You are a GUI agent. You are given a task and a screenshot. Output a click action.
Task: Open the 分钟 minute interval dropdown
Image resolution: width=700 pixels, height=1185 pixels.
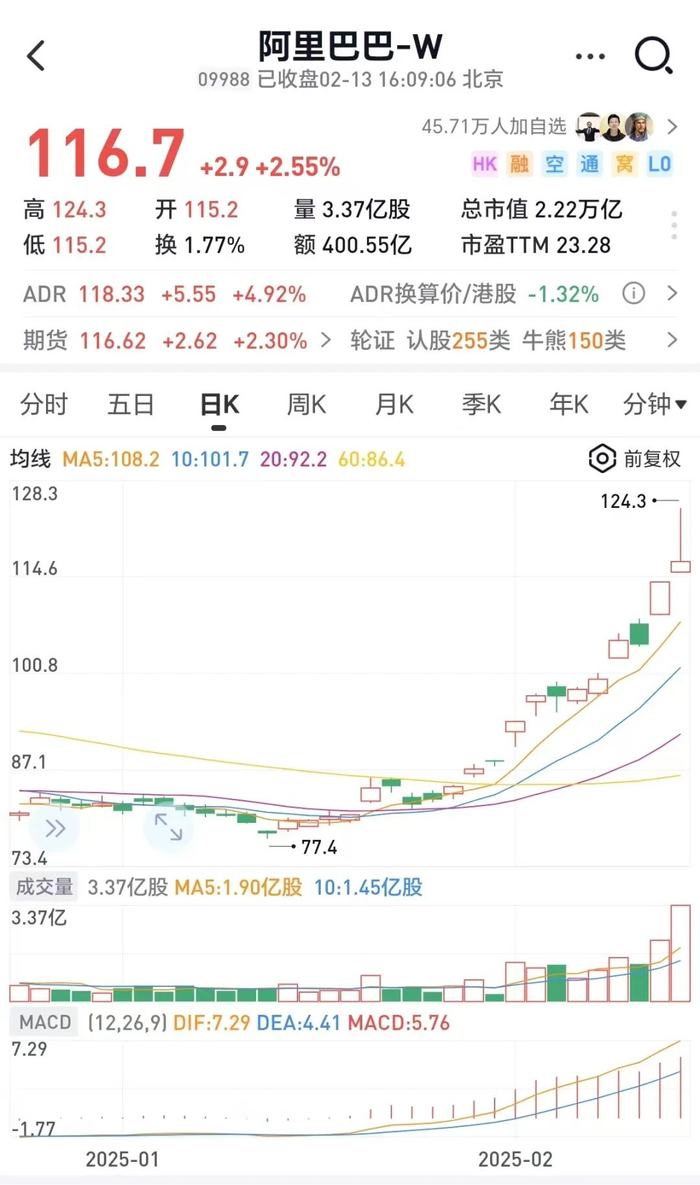[x=655, y=404]
